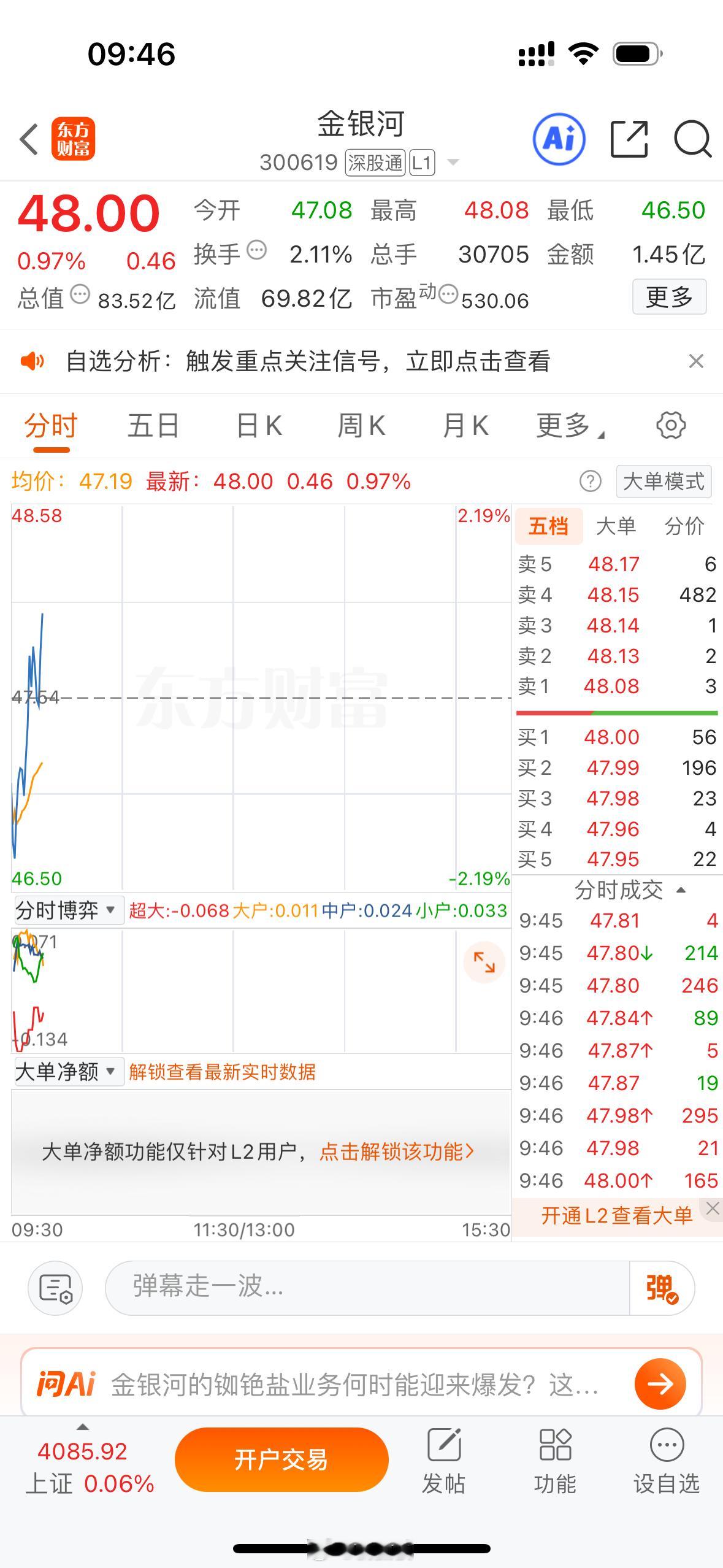
Task: Mute the 自选分析 announcement speaker
Action: [34, 361]
